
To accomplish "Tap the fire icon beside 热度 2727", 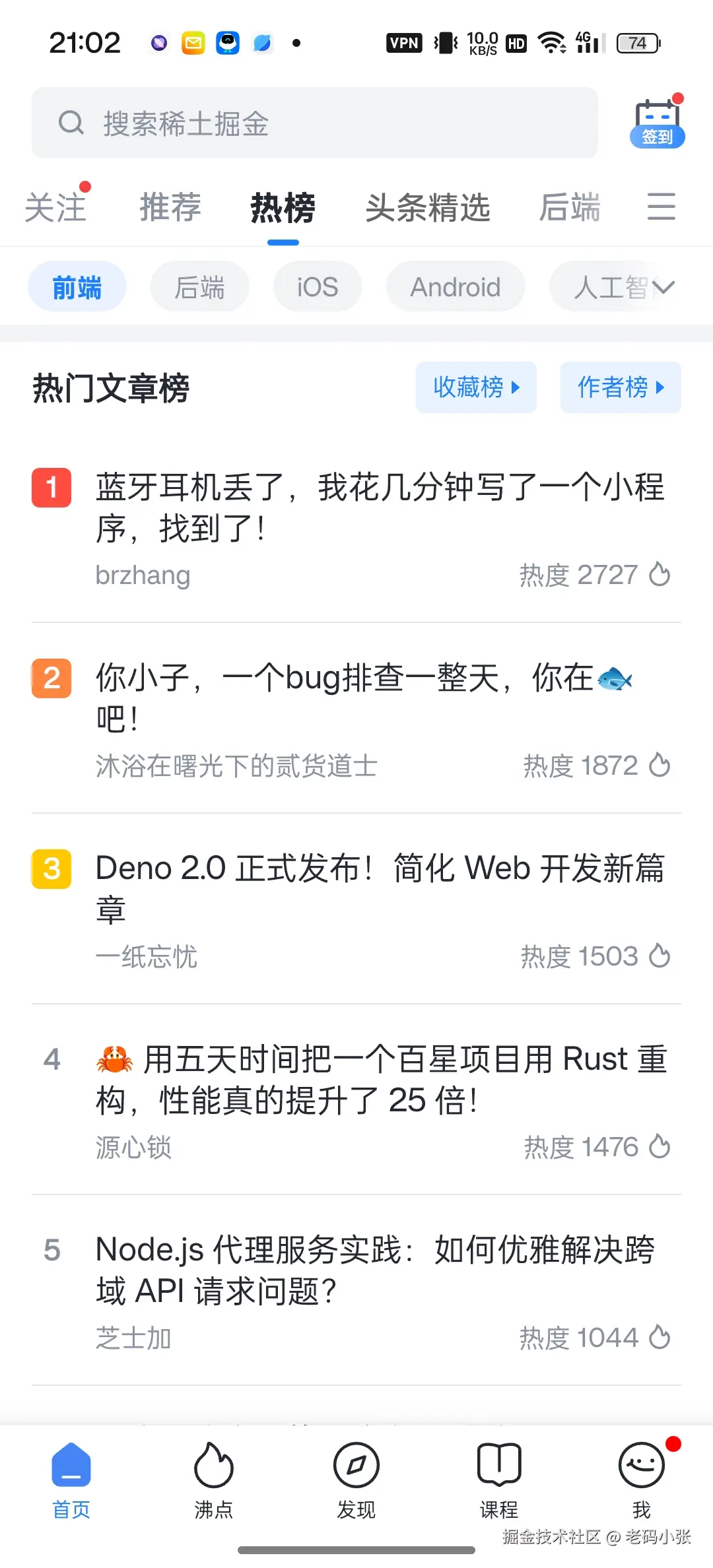I will pyautogui.click(x=660, y=575).
